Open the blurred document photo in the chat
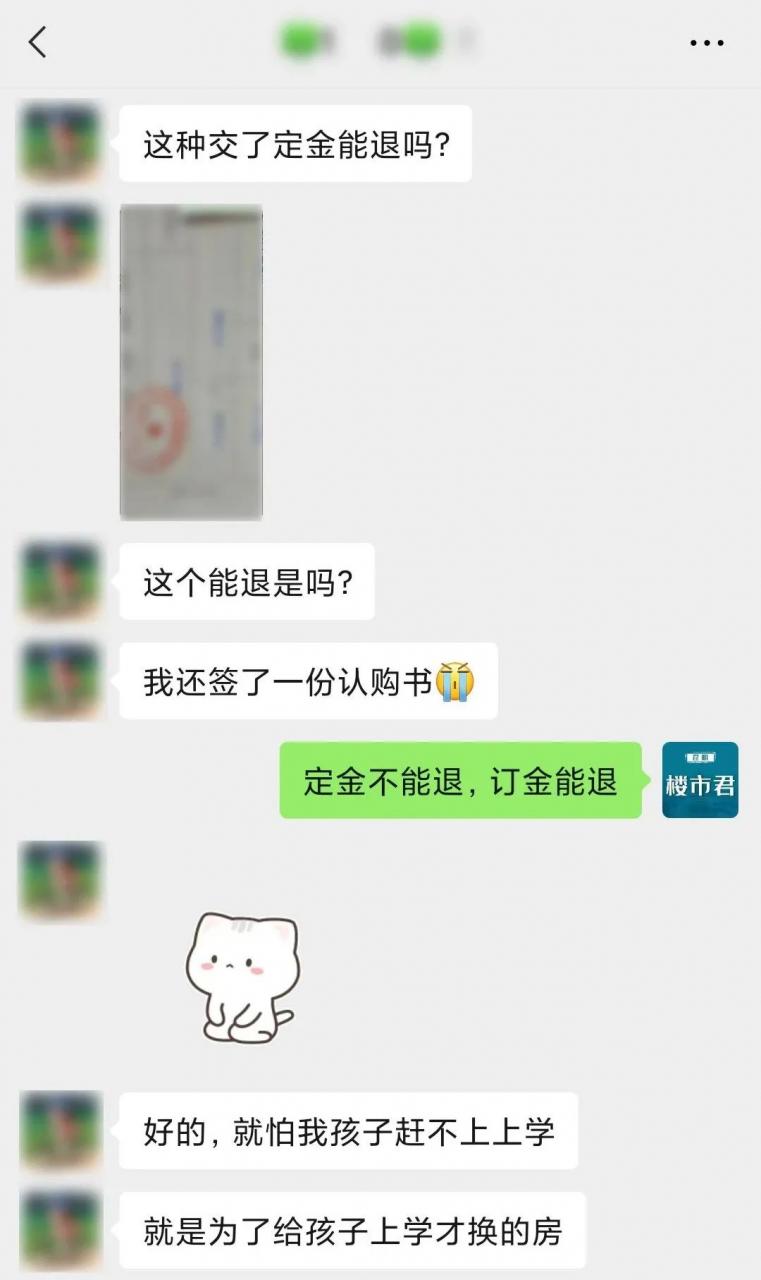The width and height of the screenshot is (761, 1280). click(x=190, y=360)
